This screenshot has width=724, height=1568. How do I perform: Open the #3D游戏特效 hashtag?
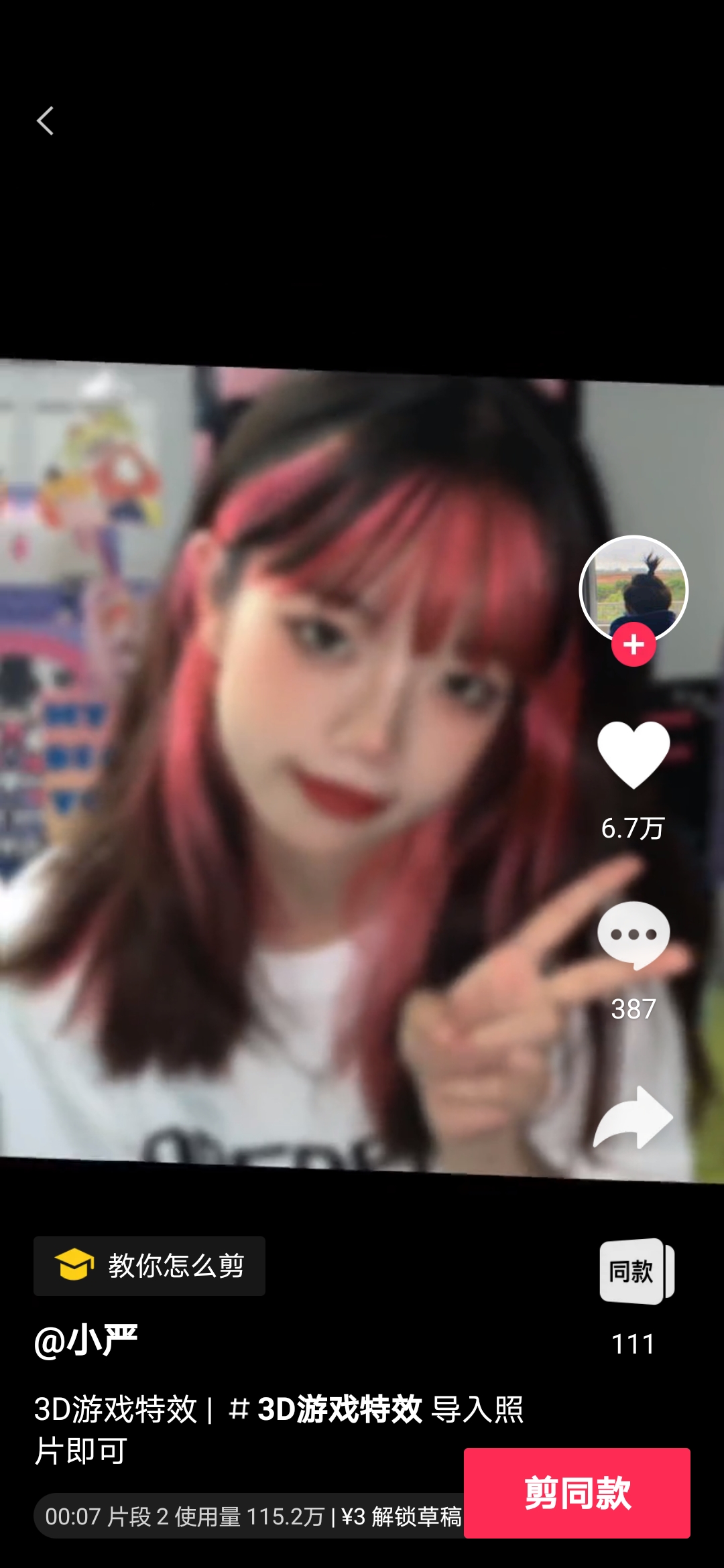tap(326, 1409)
